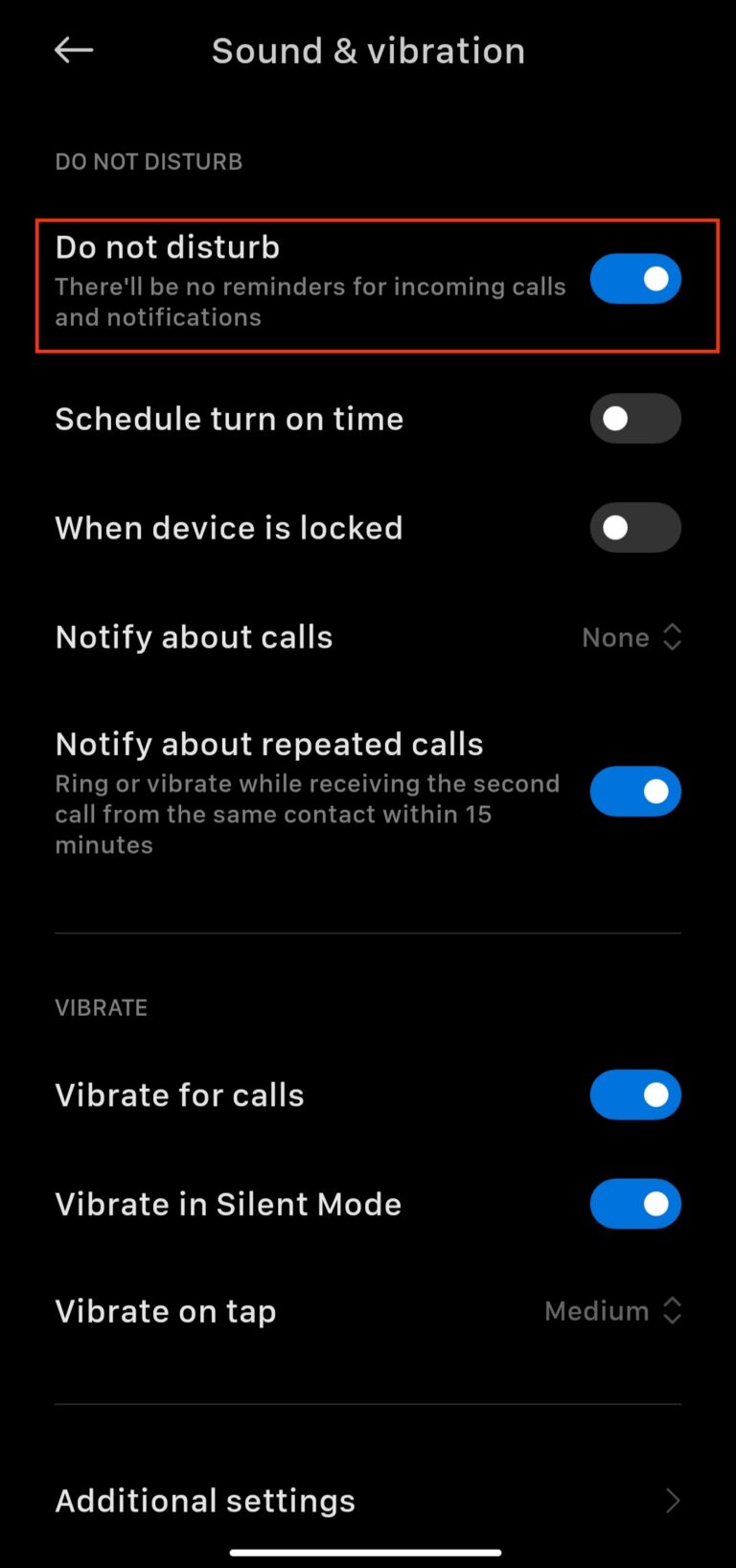The width and height of the screenshot is (736, 1568).
Task: Tap the home indicator bar
Action: click(368, 1546)
